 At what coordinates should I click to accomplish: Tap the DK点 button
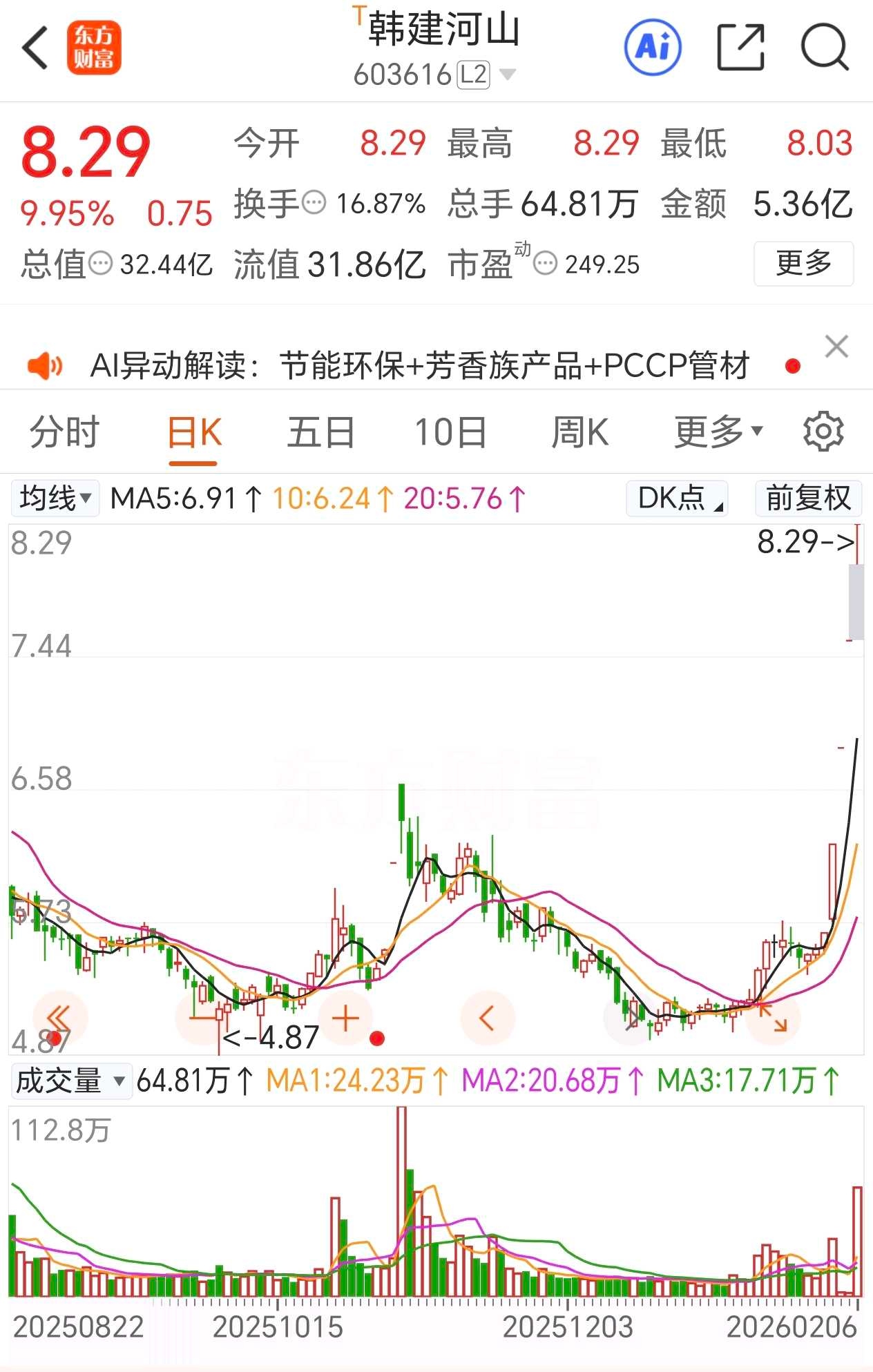click(x=677, y=498)
